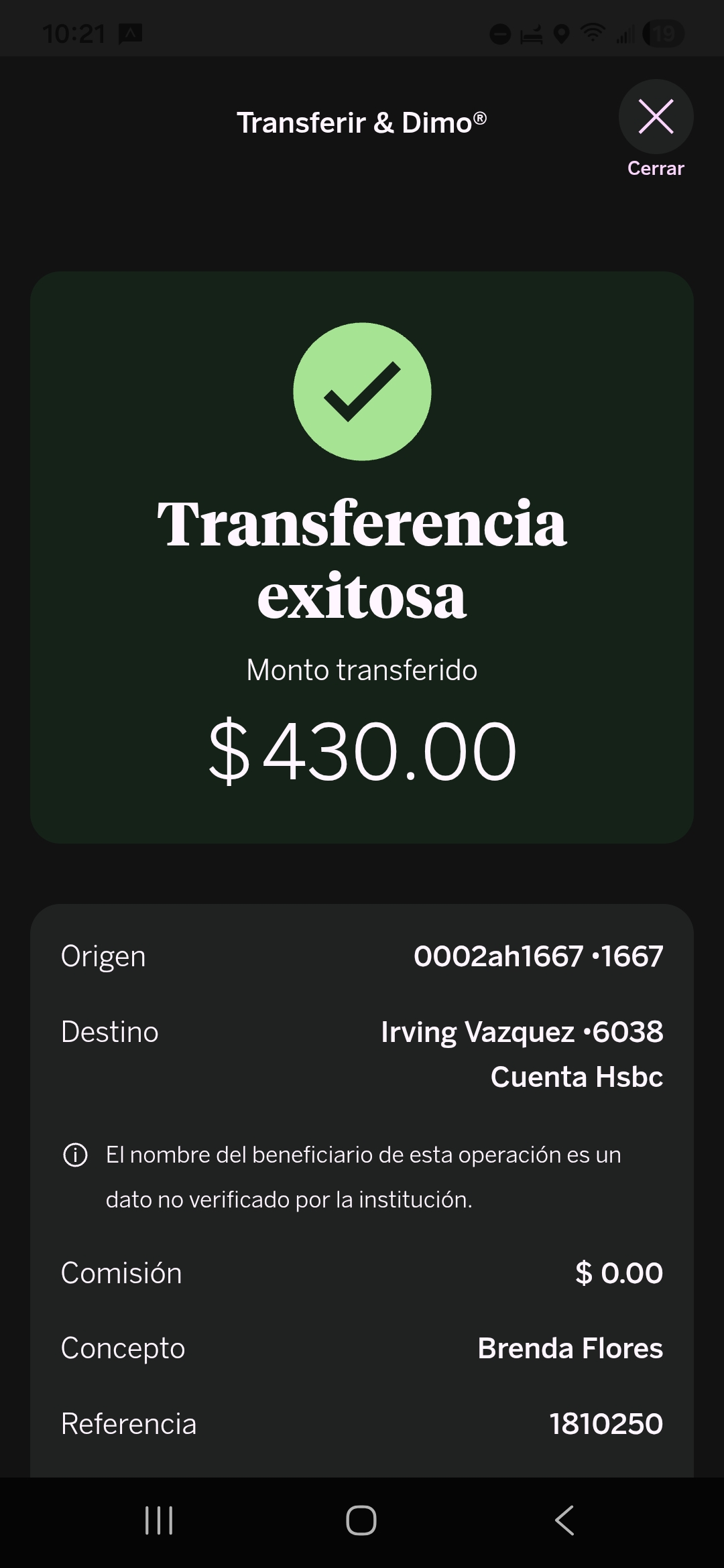Viewport: 724px width, 1568px height.
Task: Tap the system home button
Action: pos(361,1520)
